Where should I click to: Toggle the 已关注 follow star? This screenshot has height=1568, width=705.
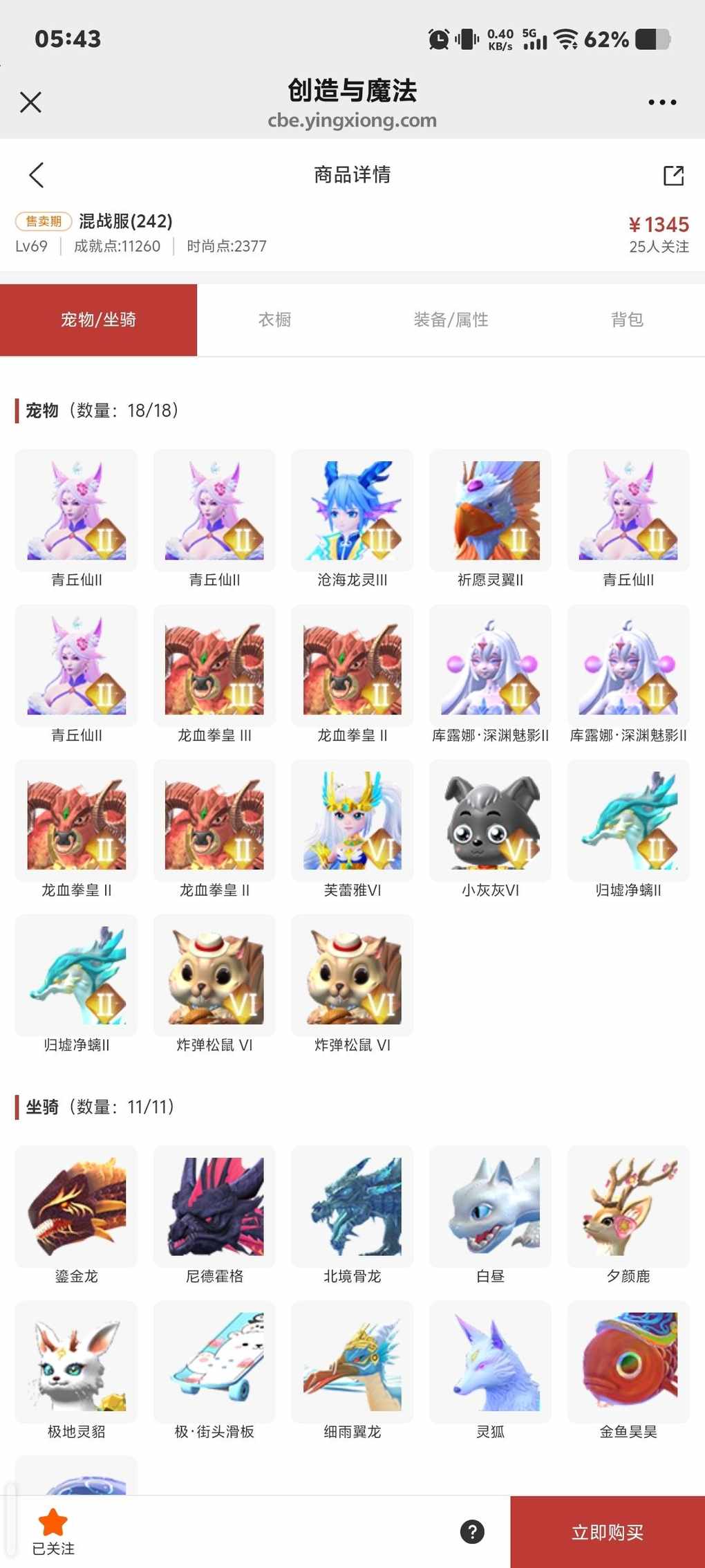53,1530
